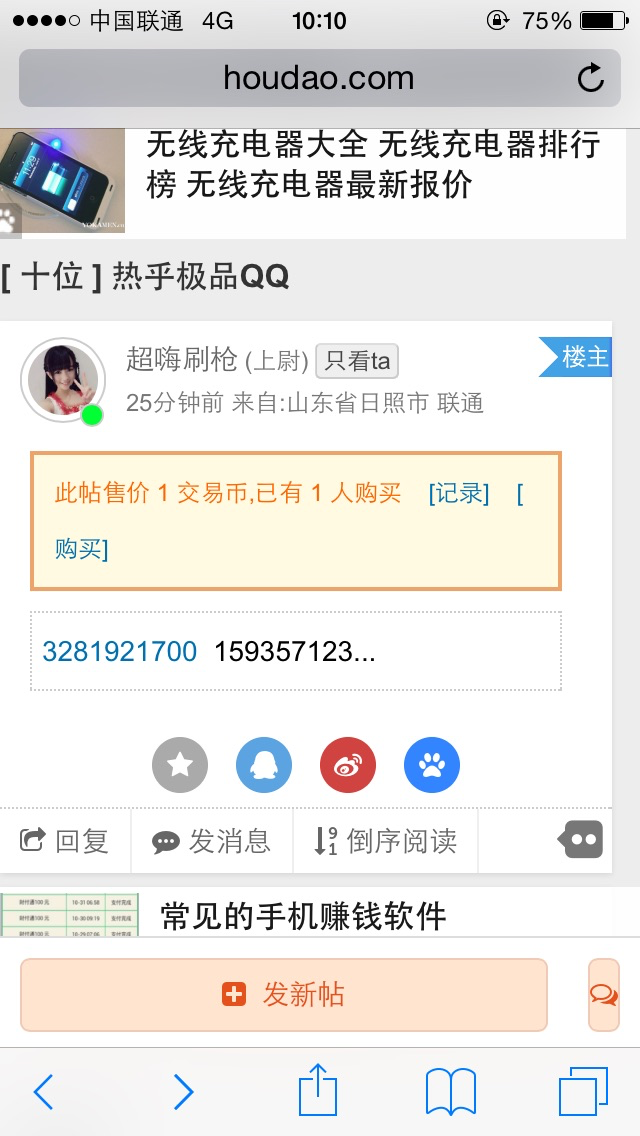Tap the 只看ta button
This screenshot has width=640, height=1136.
tap(357, 361)
